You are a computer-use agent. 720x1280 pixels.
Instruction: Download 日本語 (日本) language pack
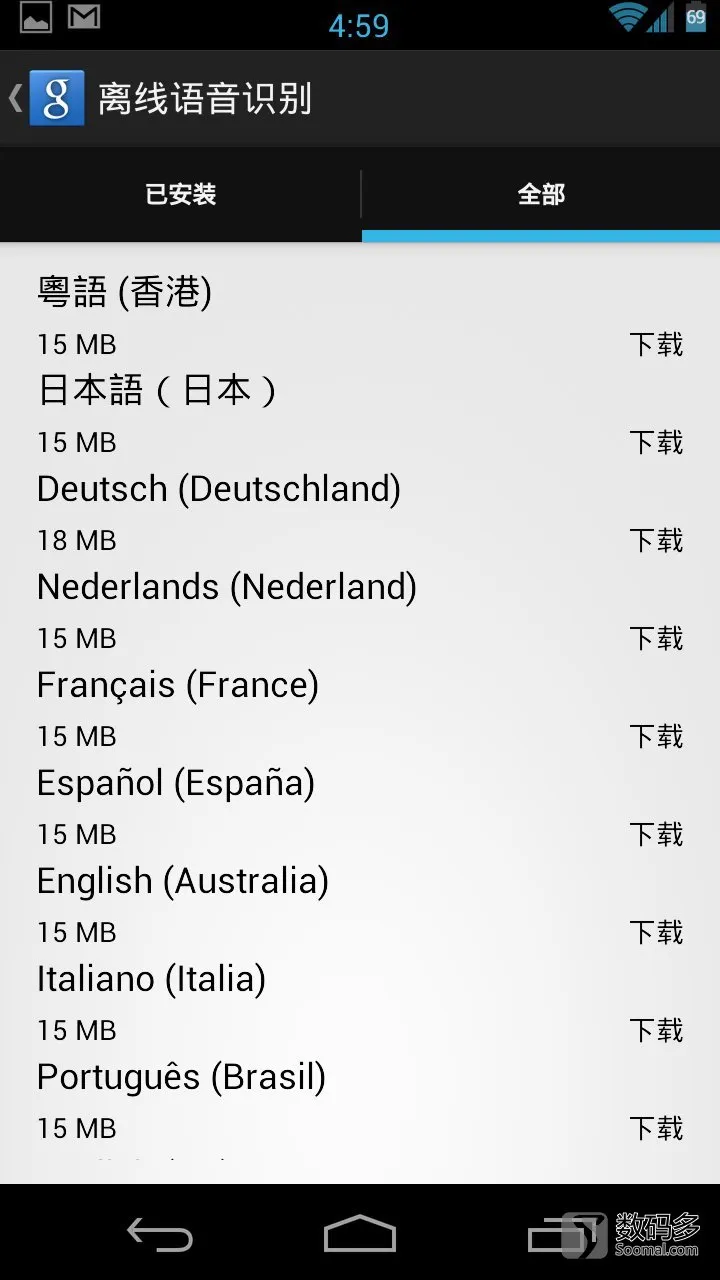pos(656,443)
